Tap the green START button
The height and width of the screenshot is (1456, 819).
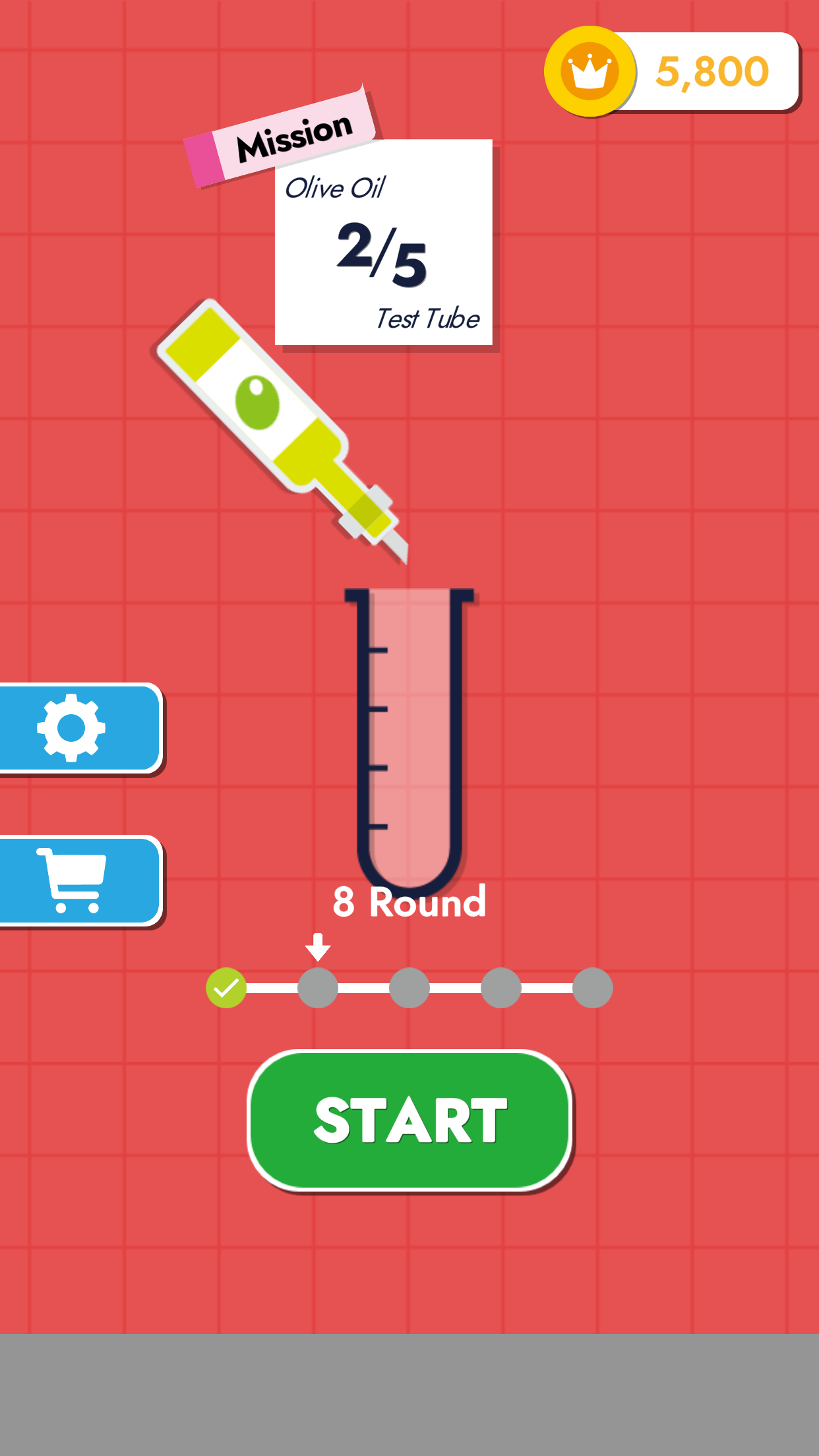409,1120
